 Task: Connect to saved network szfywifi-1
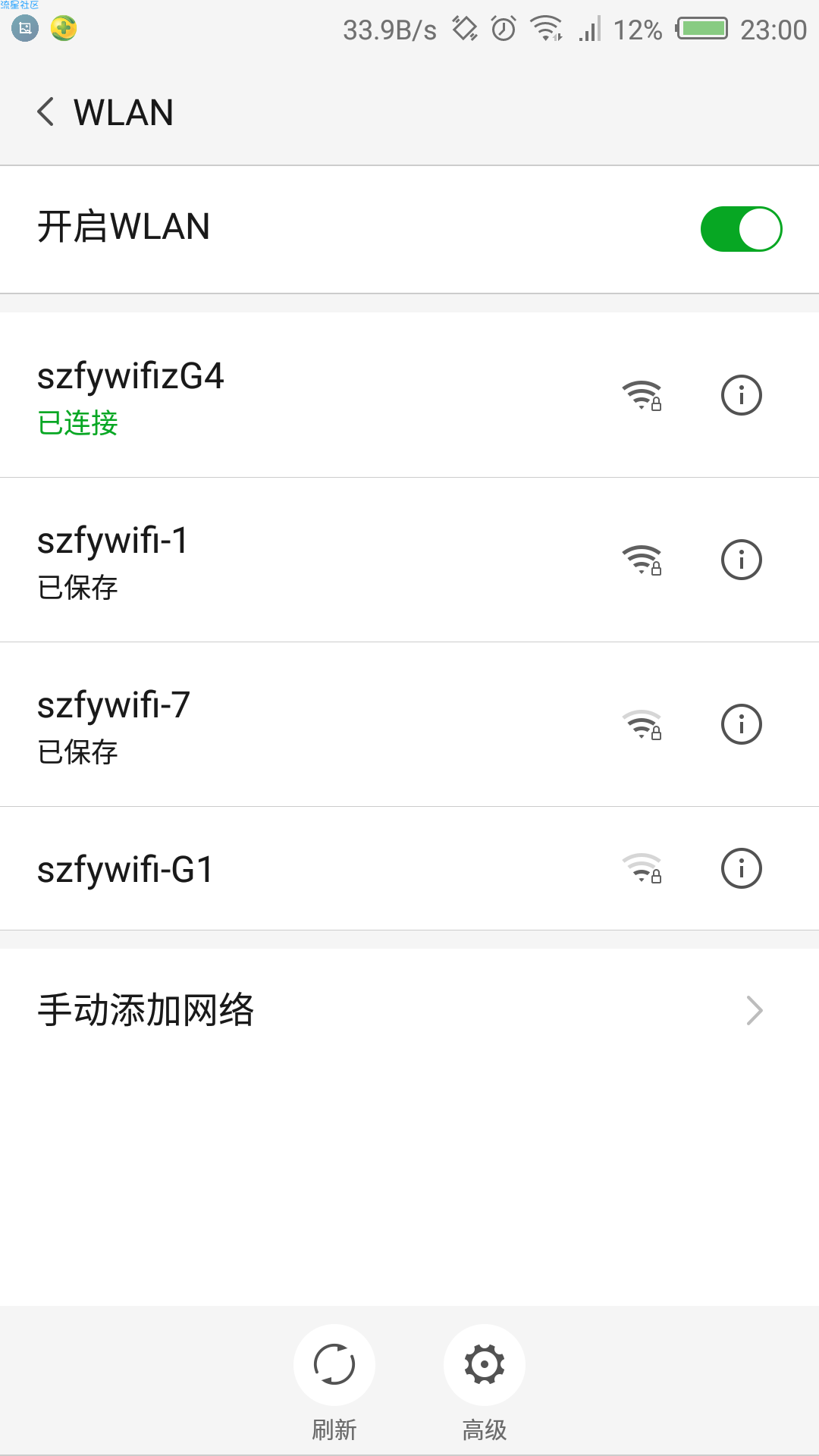pyautogui.click(x=409, y=560)
